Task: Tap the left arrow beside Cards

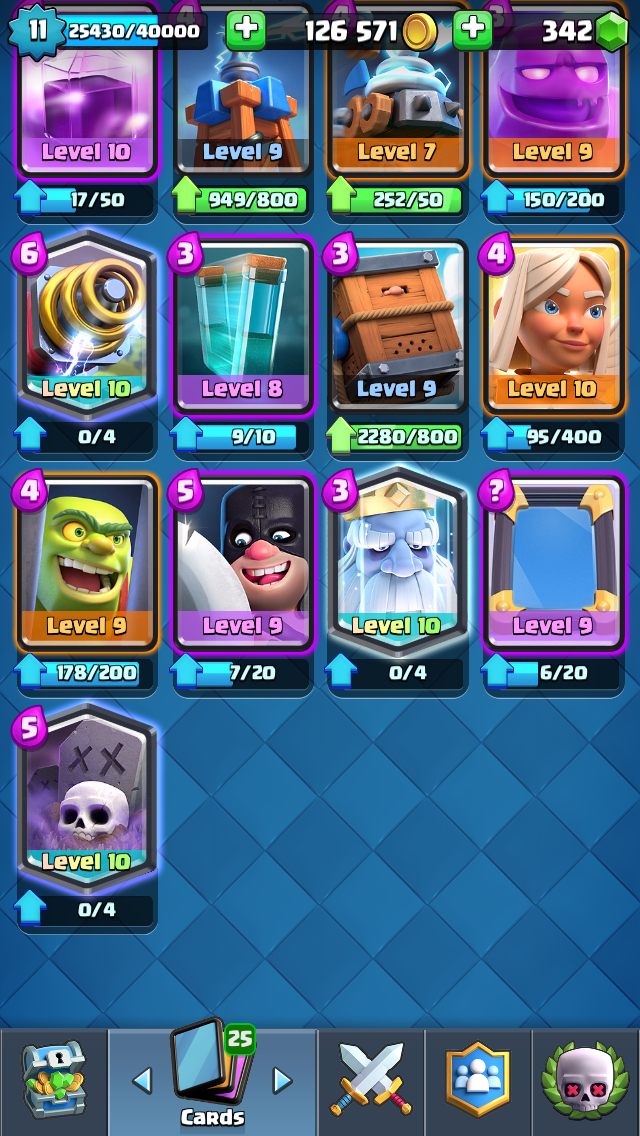Action: tap(143, 1081)
